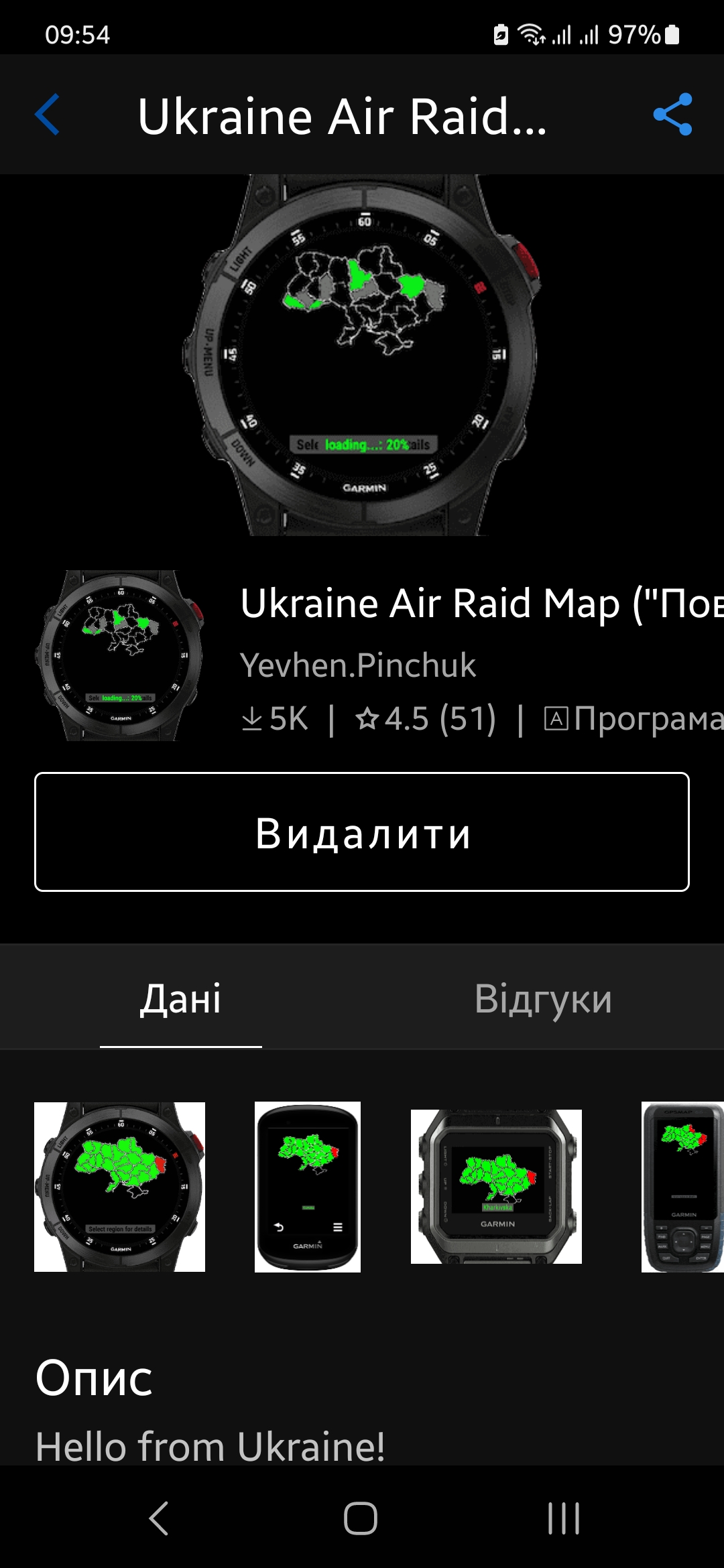Open the square watch screenshot showing Kharkivska
This screenshot has height=1568, width=724.
(x=496, y=1187)
